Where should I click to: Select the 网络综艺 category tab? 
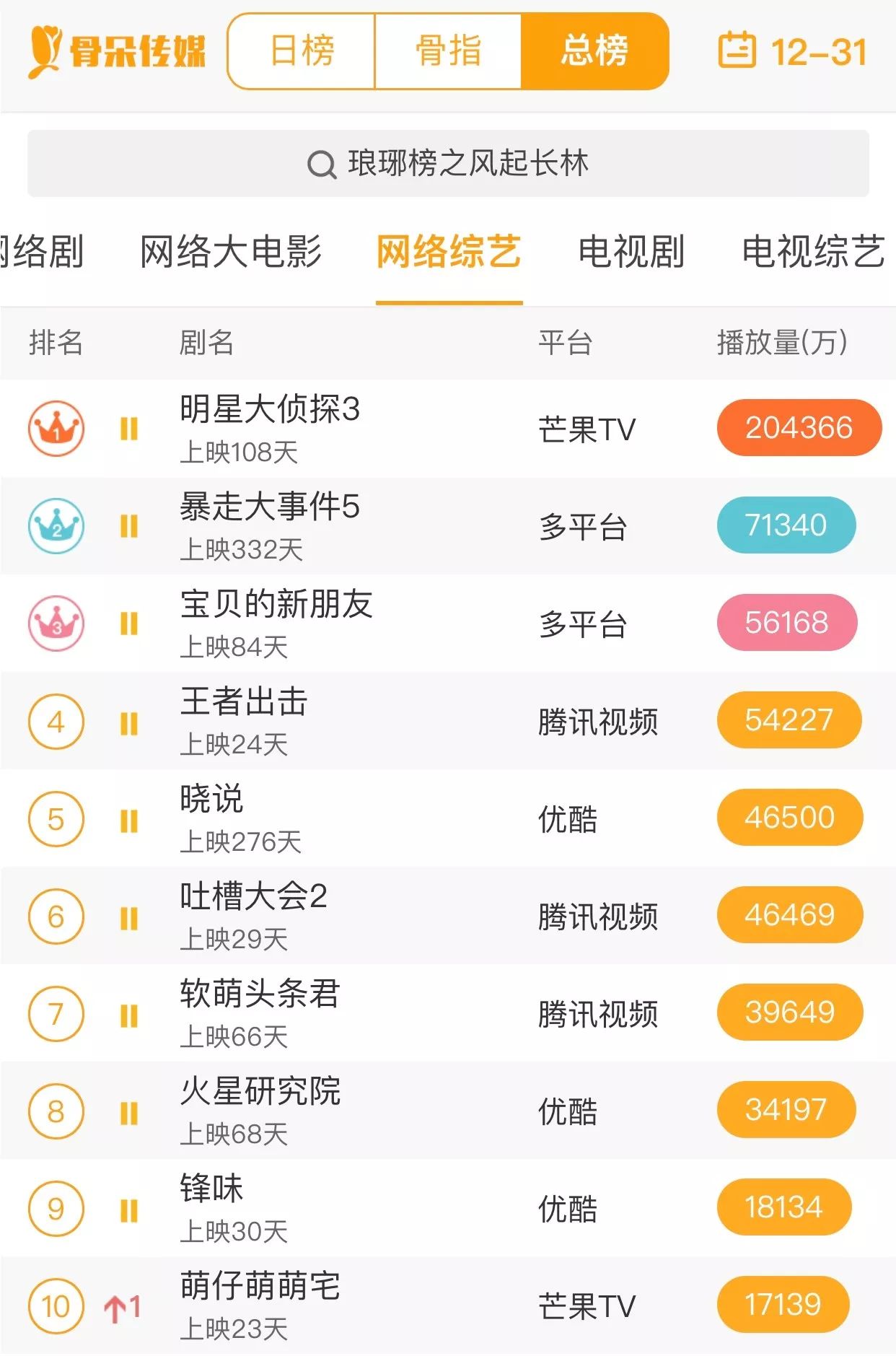(449, 253)
